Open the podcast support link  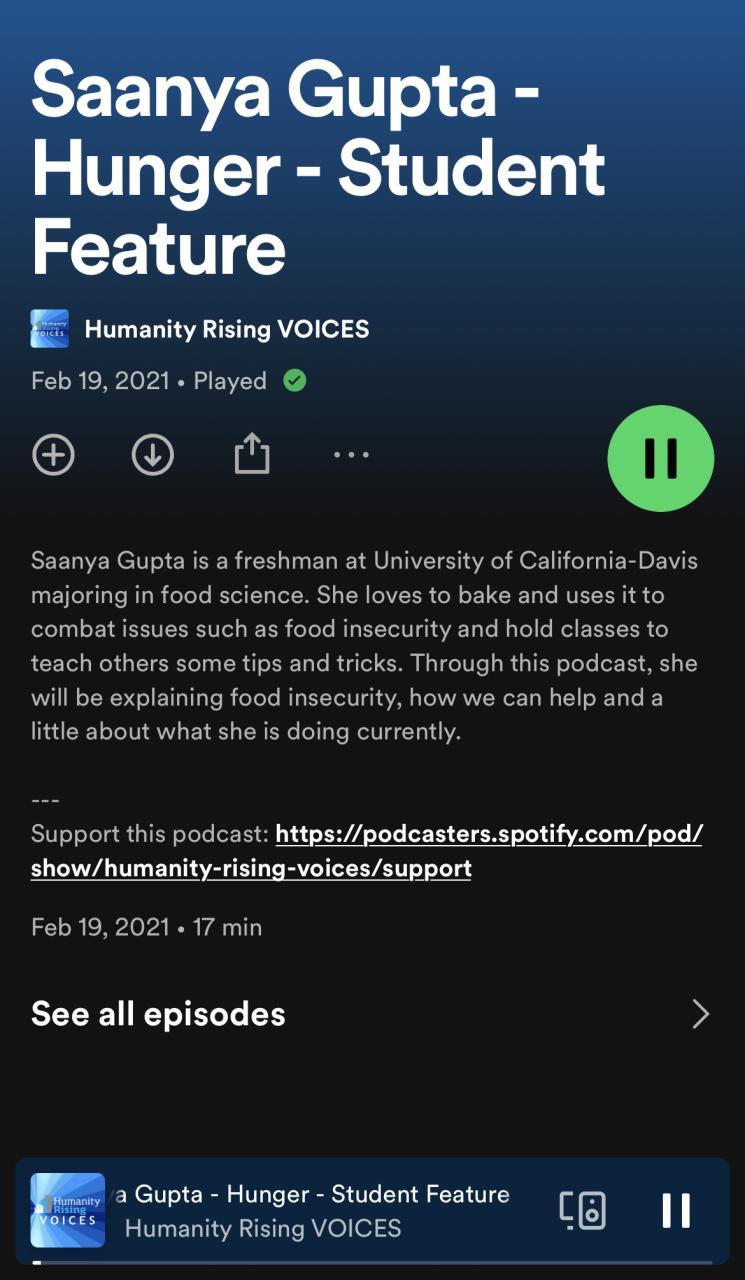366,850
